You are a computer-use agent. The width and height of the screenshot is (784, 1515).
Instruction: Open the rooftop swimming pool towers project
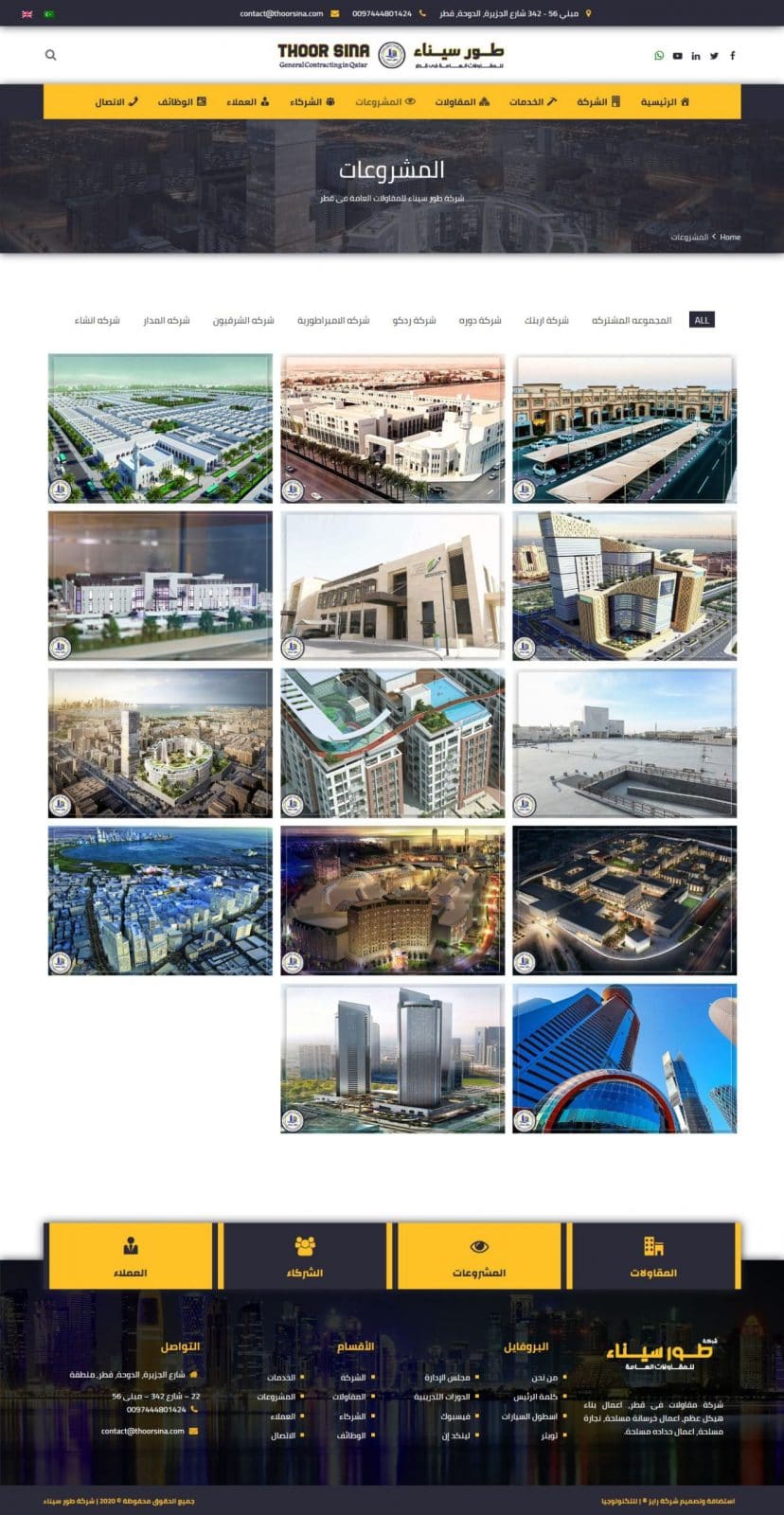[392, 743]
